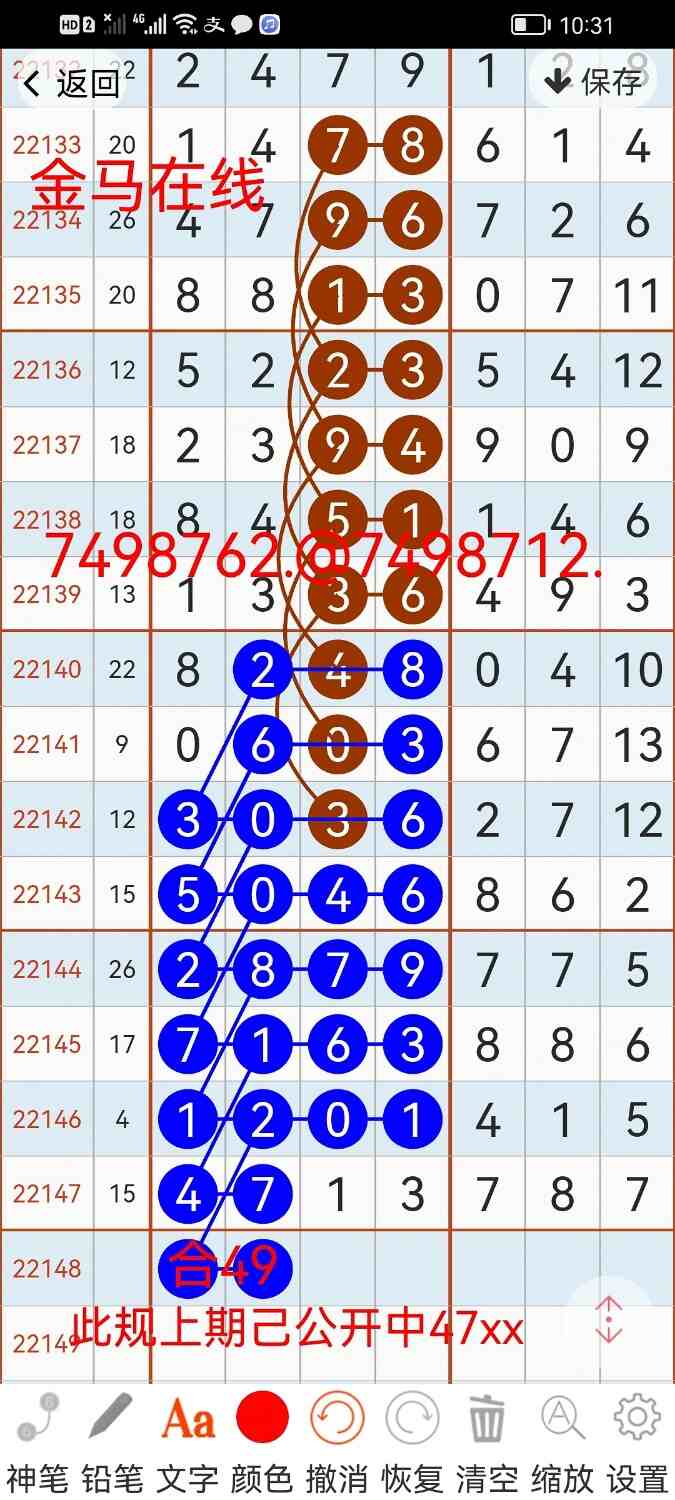
Task: Clear all drawings with 清空
Action: pos(487,1438)
